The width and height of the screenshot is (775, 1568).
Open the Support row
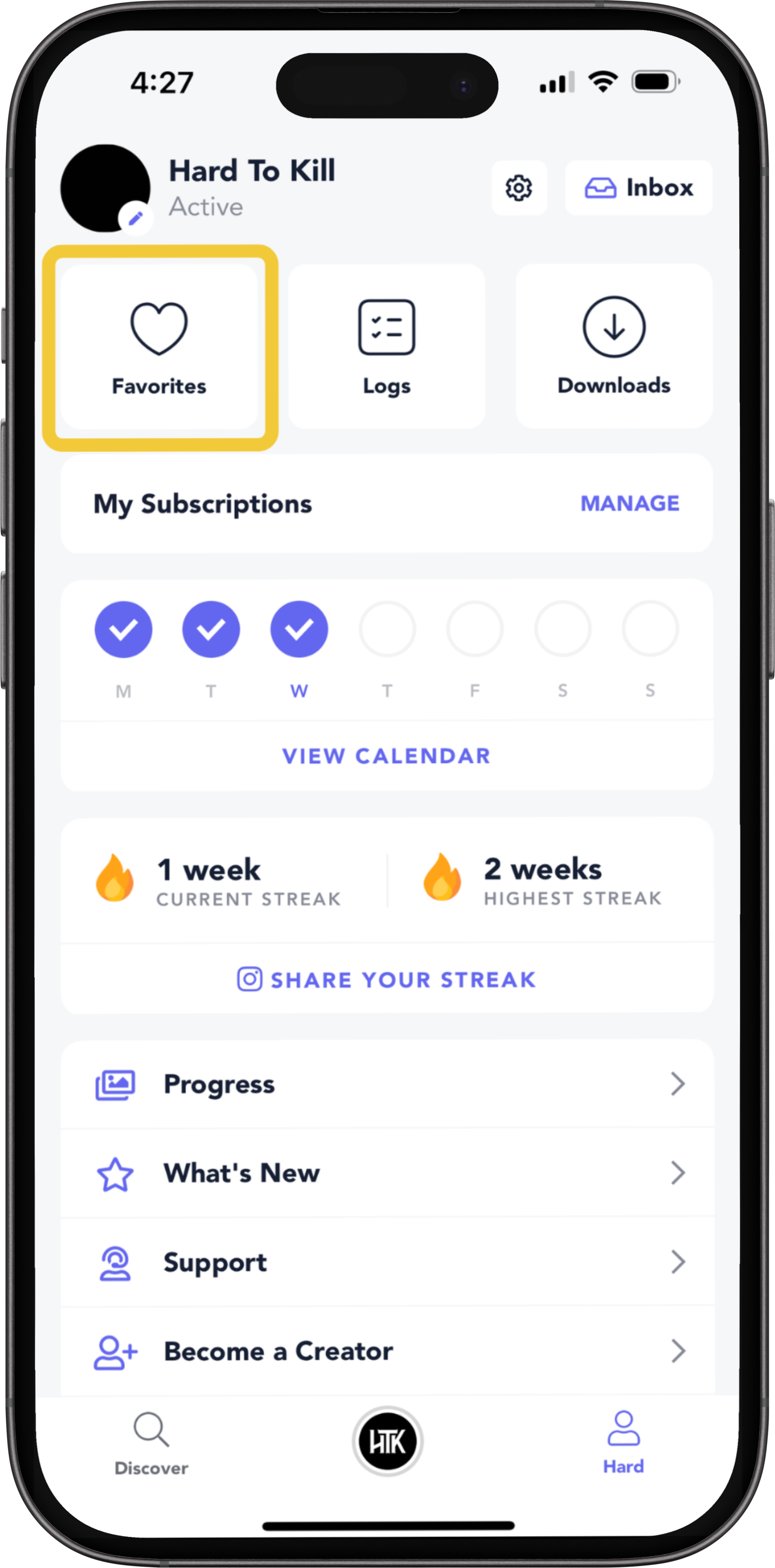[387, 1262]
